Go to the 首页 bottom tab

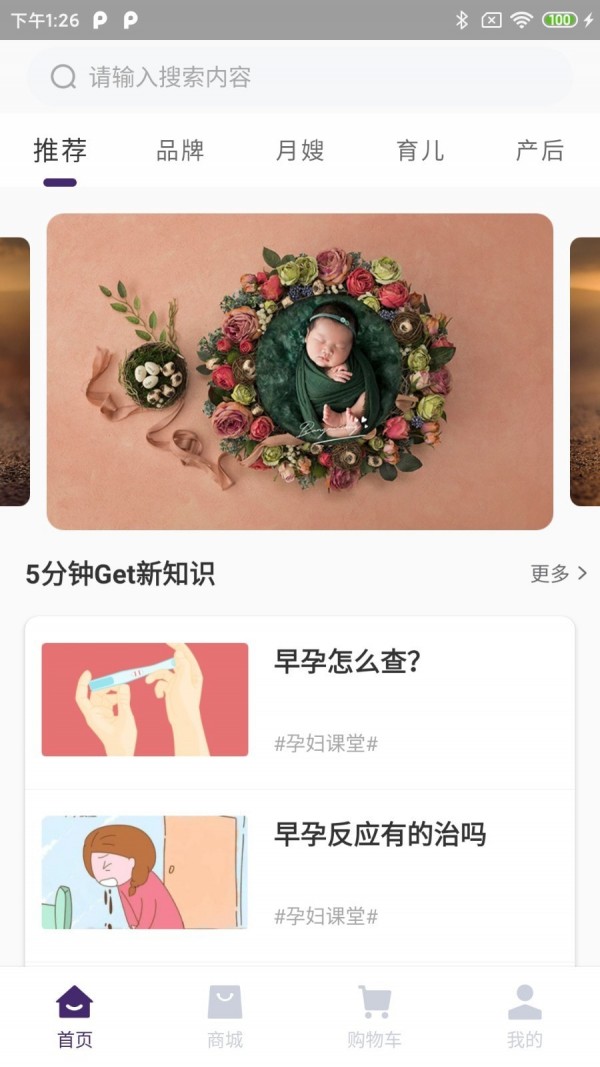75,1017
